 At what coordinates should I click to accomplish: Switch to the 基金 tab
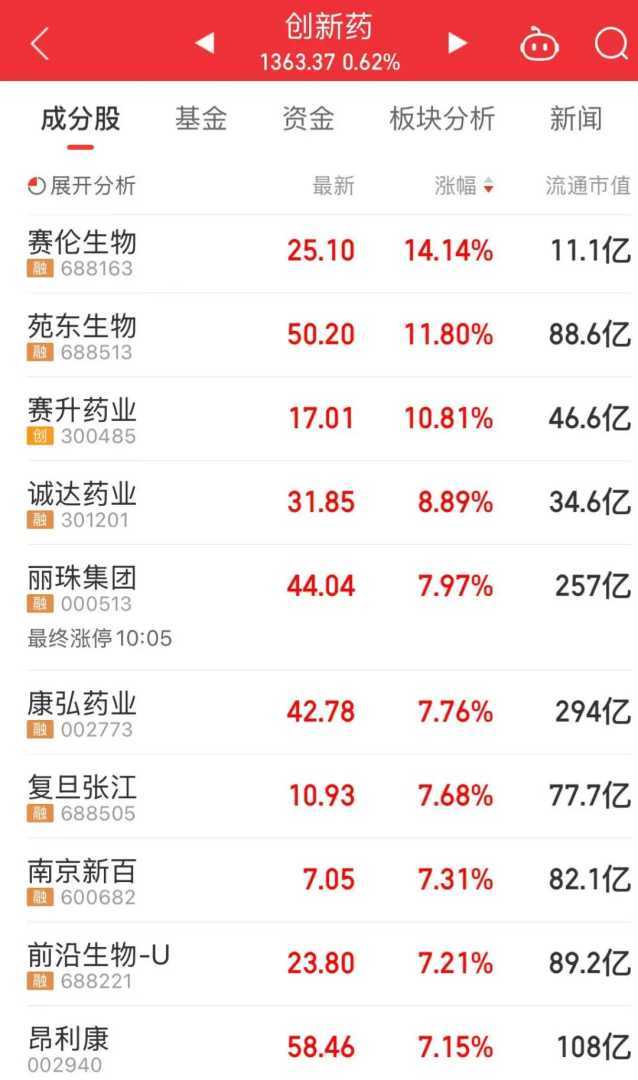pos(201,120)
